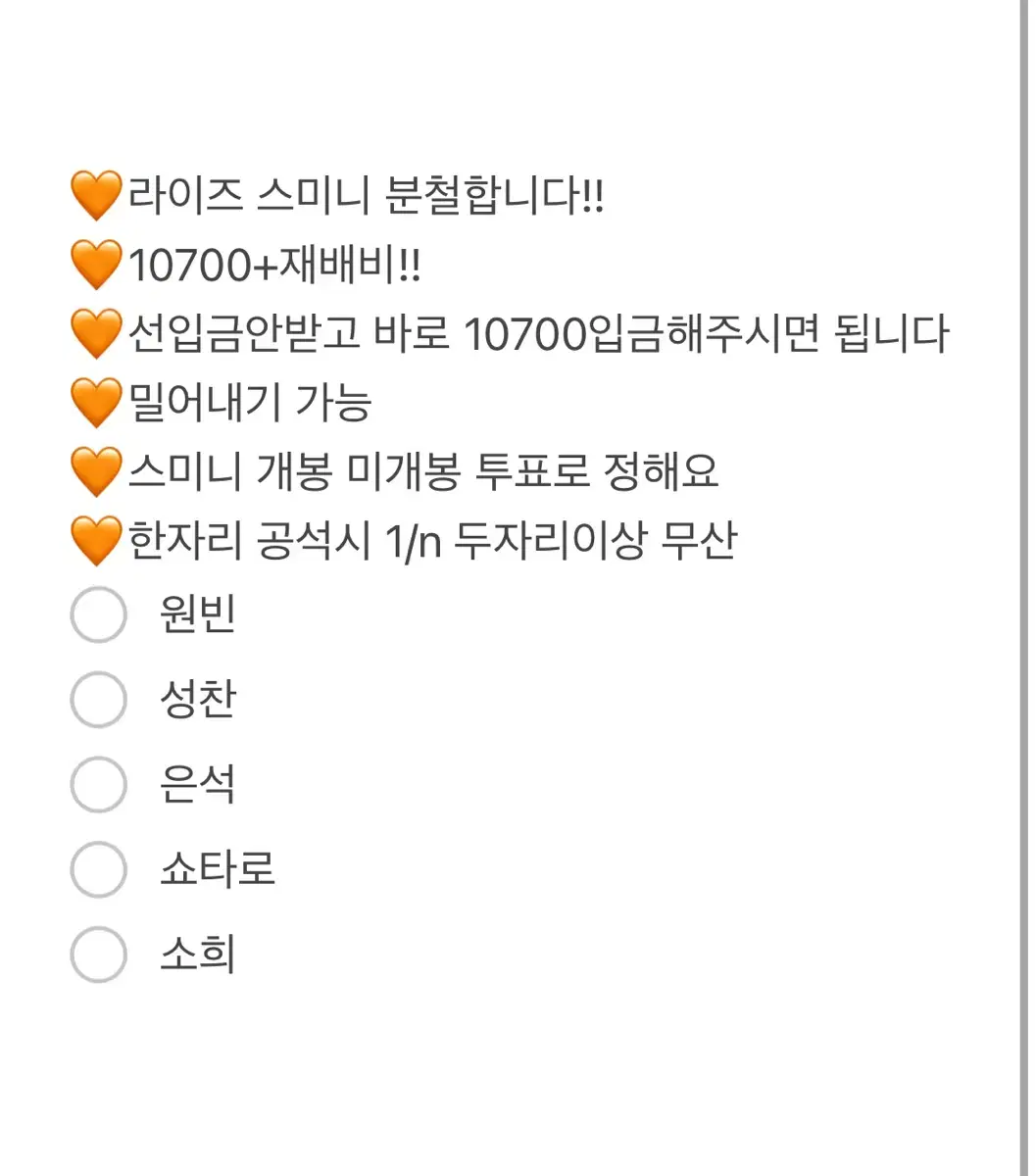Choose the 쇼타로 poll option
Image resolution: width=1036 pixels, height=1176 pixels.
98,866
